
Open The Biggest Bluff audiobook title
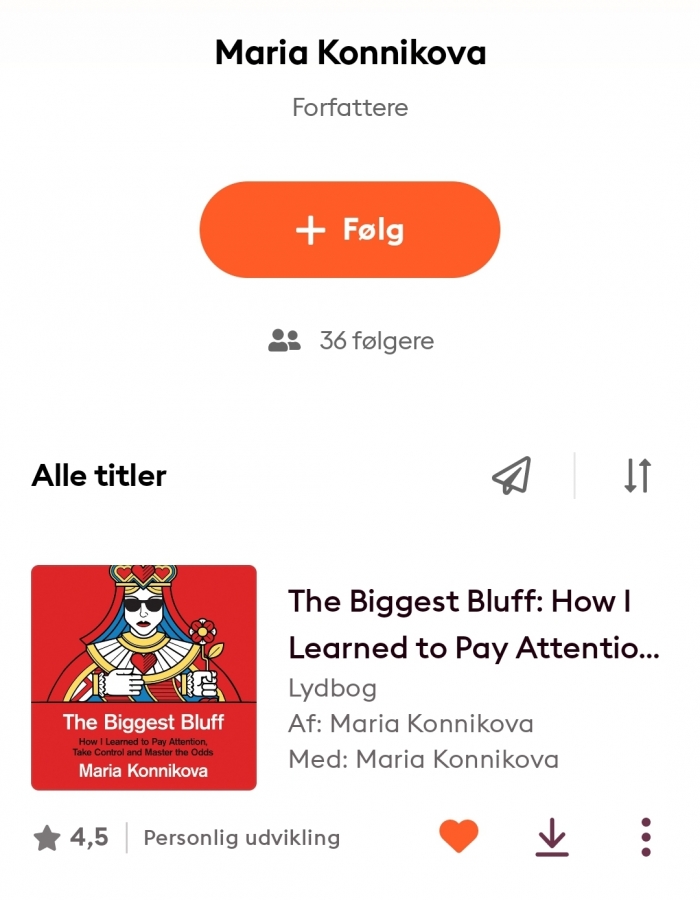(x=474, y=625)
